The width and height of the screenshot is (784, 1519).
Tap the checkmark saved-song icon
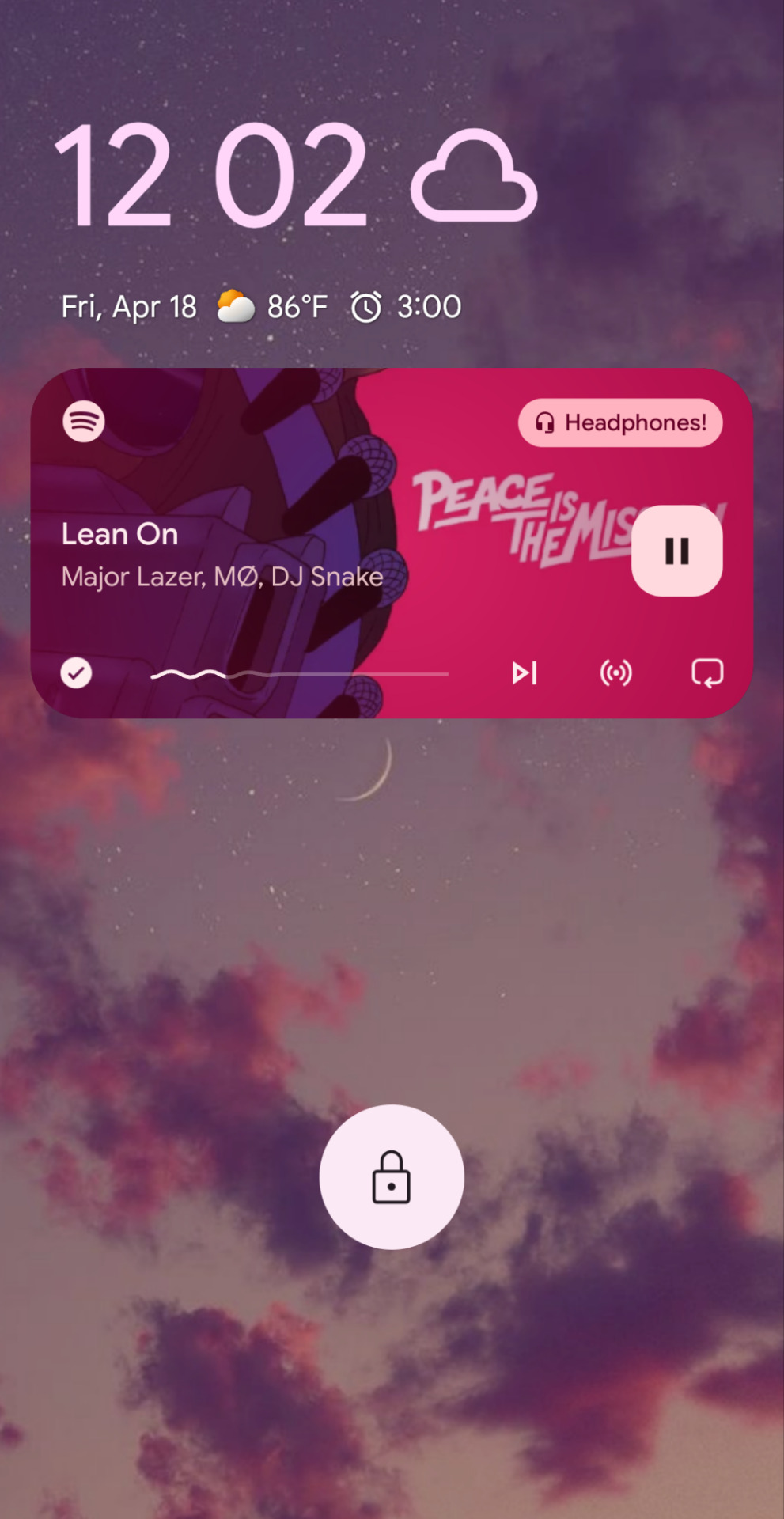tap(77, 673)
